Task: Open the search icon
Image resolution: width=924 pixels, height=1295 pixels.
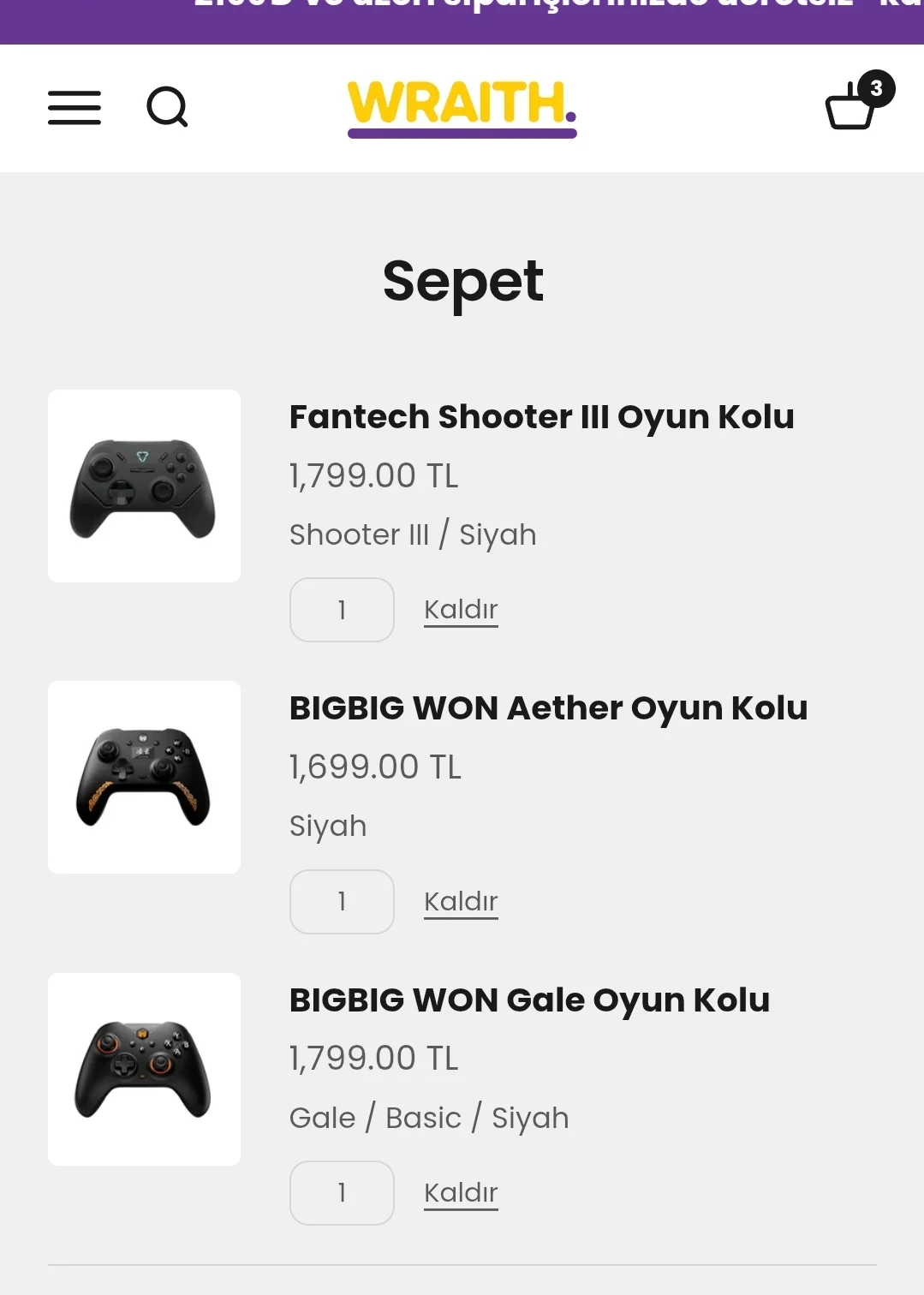Action: [x=167, y=107]
